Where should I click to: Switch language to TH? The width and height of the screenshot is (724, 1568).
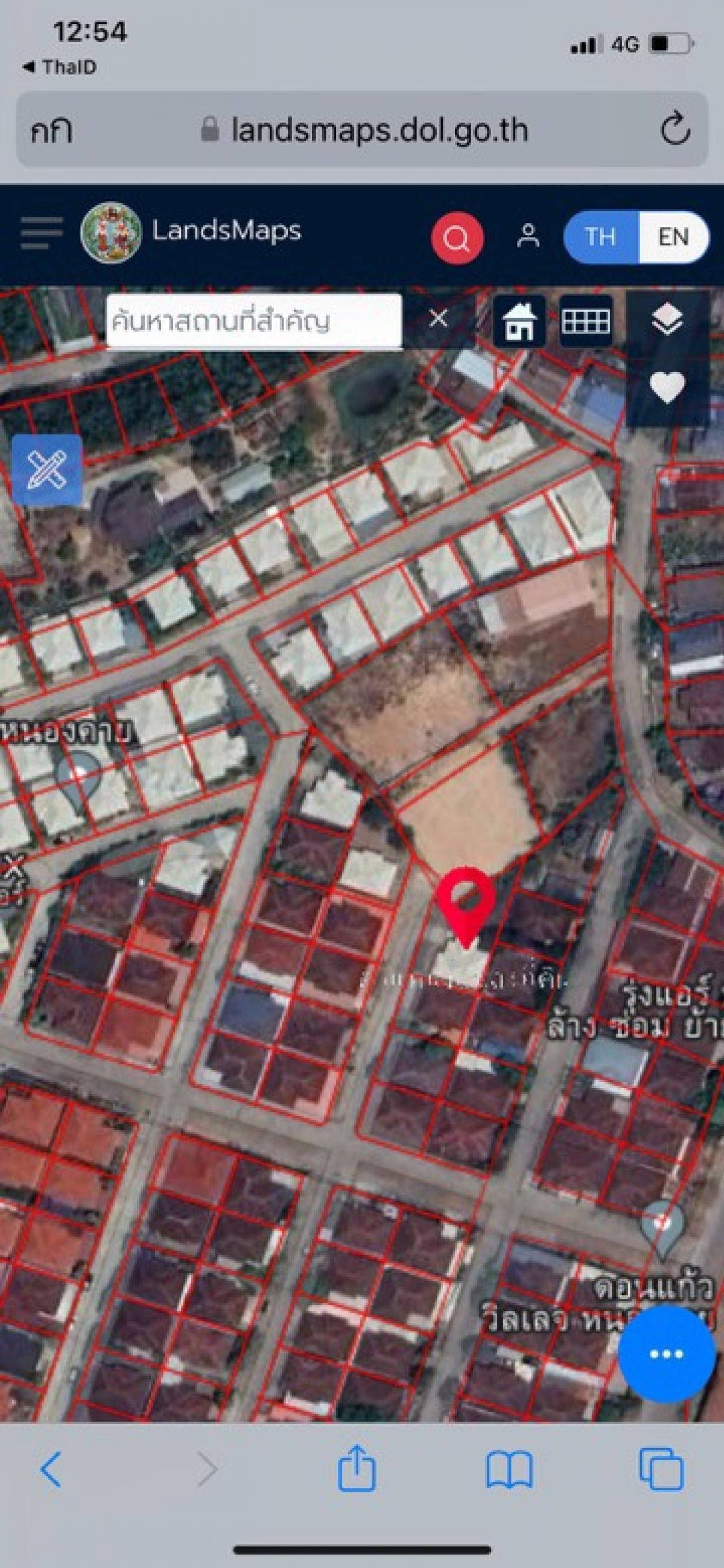(x=601, y=237)
